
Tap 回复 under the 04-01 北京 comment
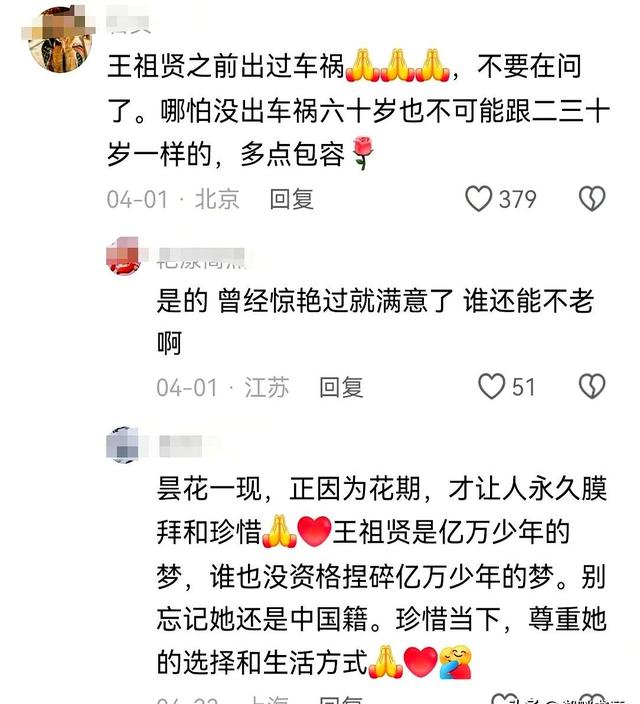(292, 199)
